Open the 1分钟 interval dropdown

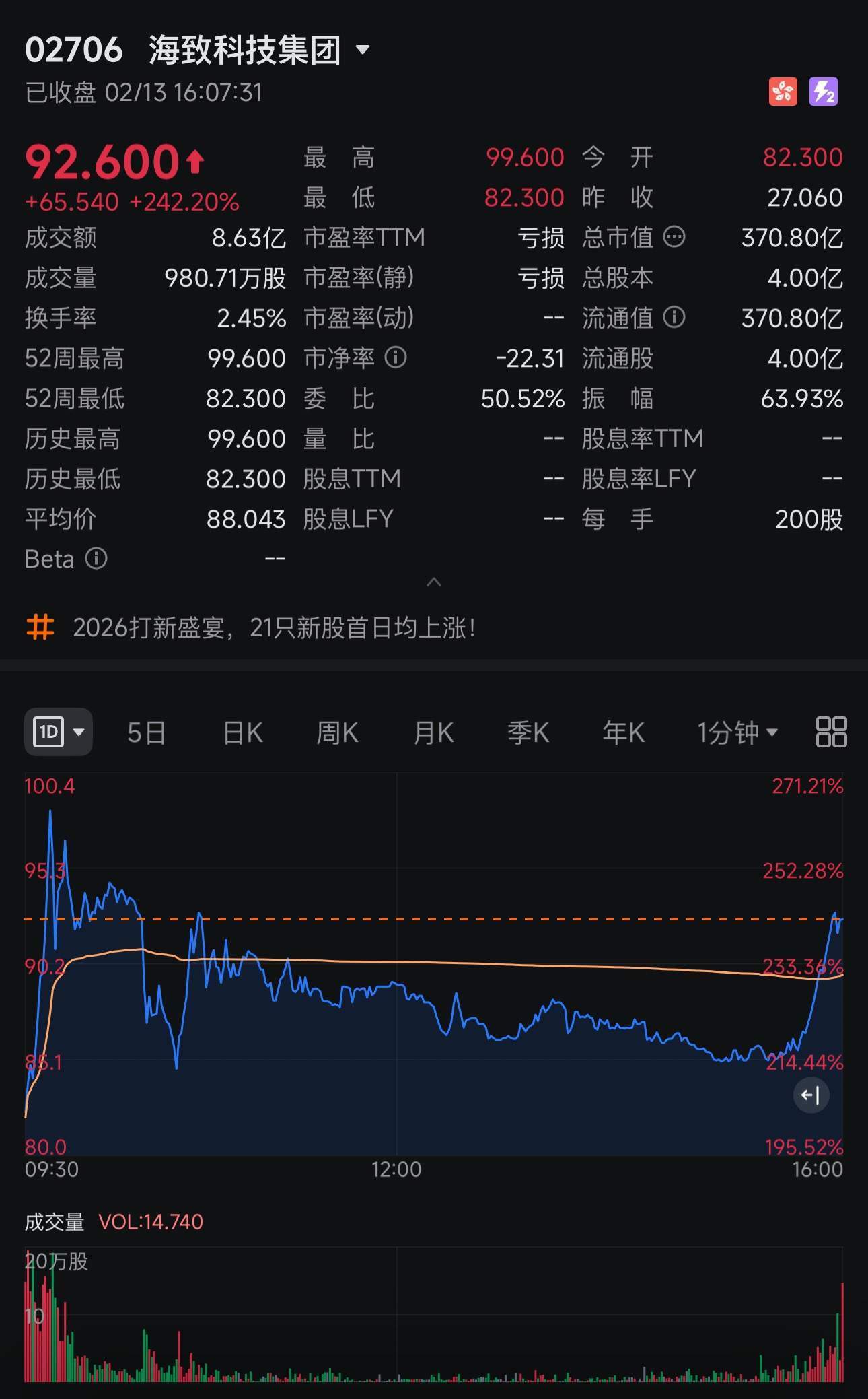[737, 732]
